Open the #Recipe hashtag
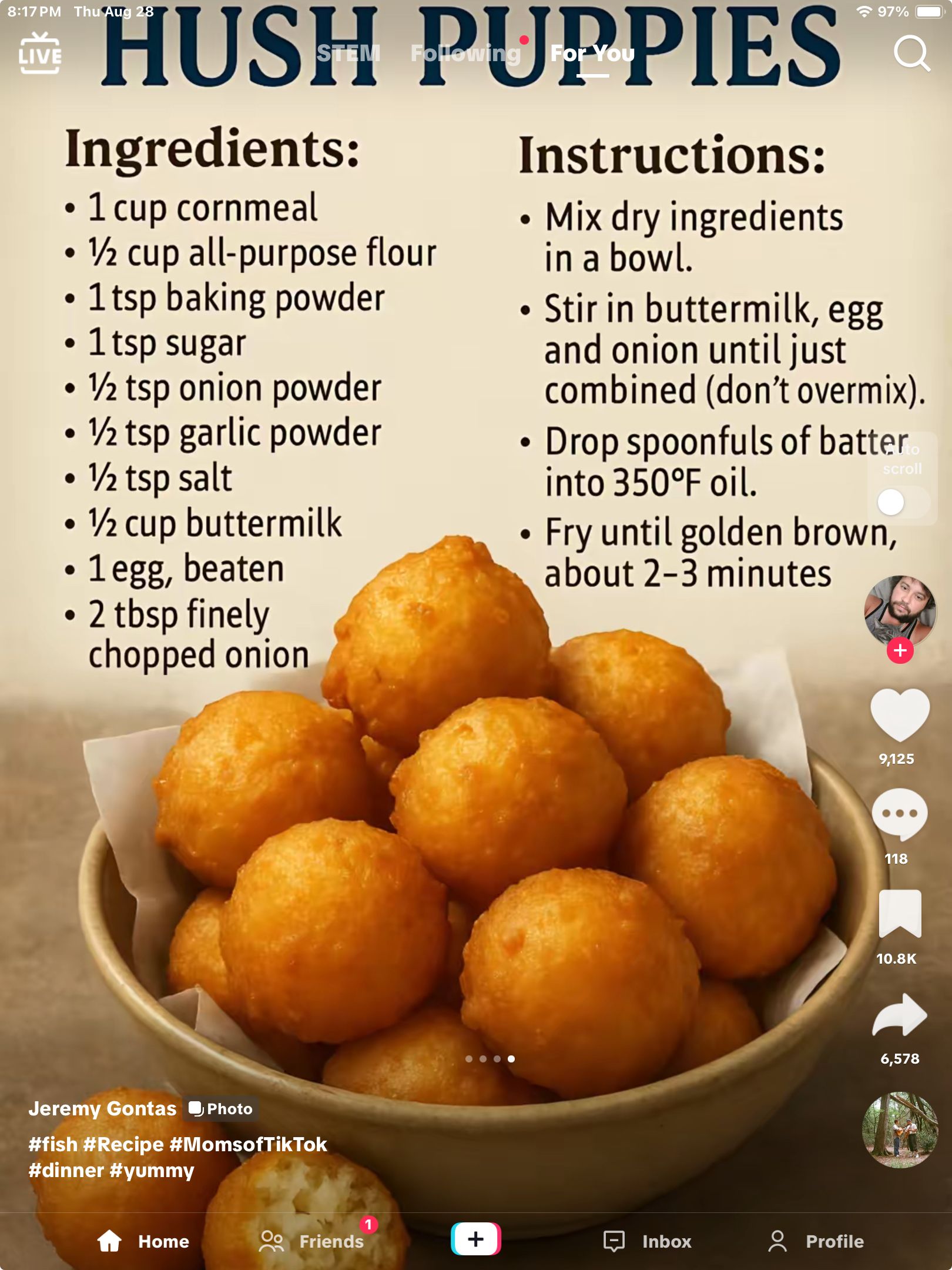Image resolution: width=952 pixels, height=1270 pixels. (x=123, y=1144)
